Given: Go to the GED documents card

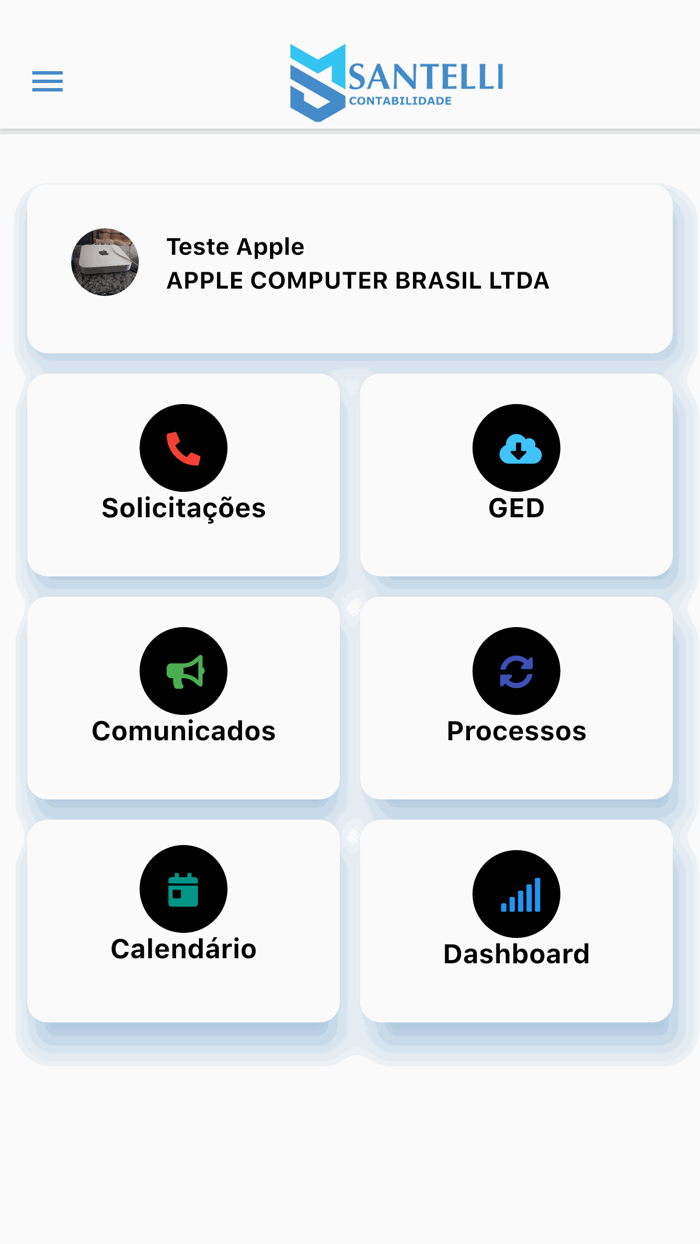Looking at the screenshot, I should pos(516,475).
